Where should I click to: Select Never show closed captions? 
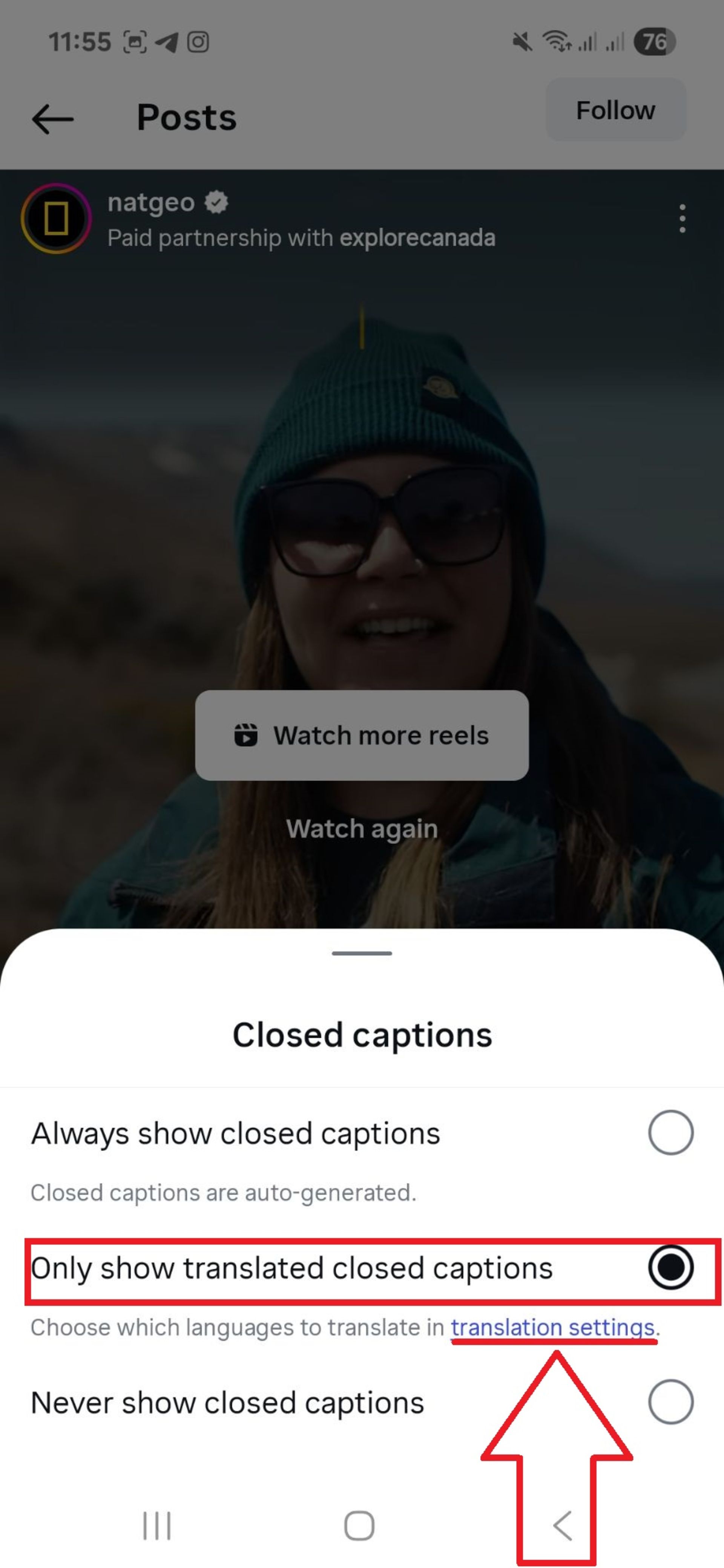670,1402
